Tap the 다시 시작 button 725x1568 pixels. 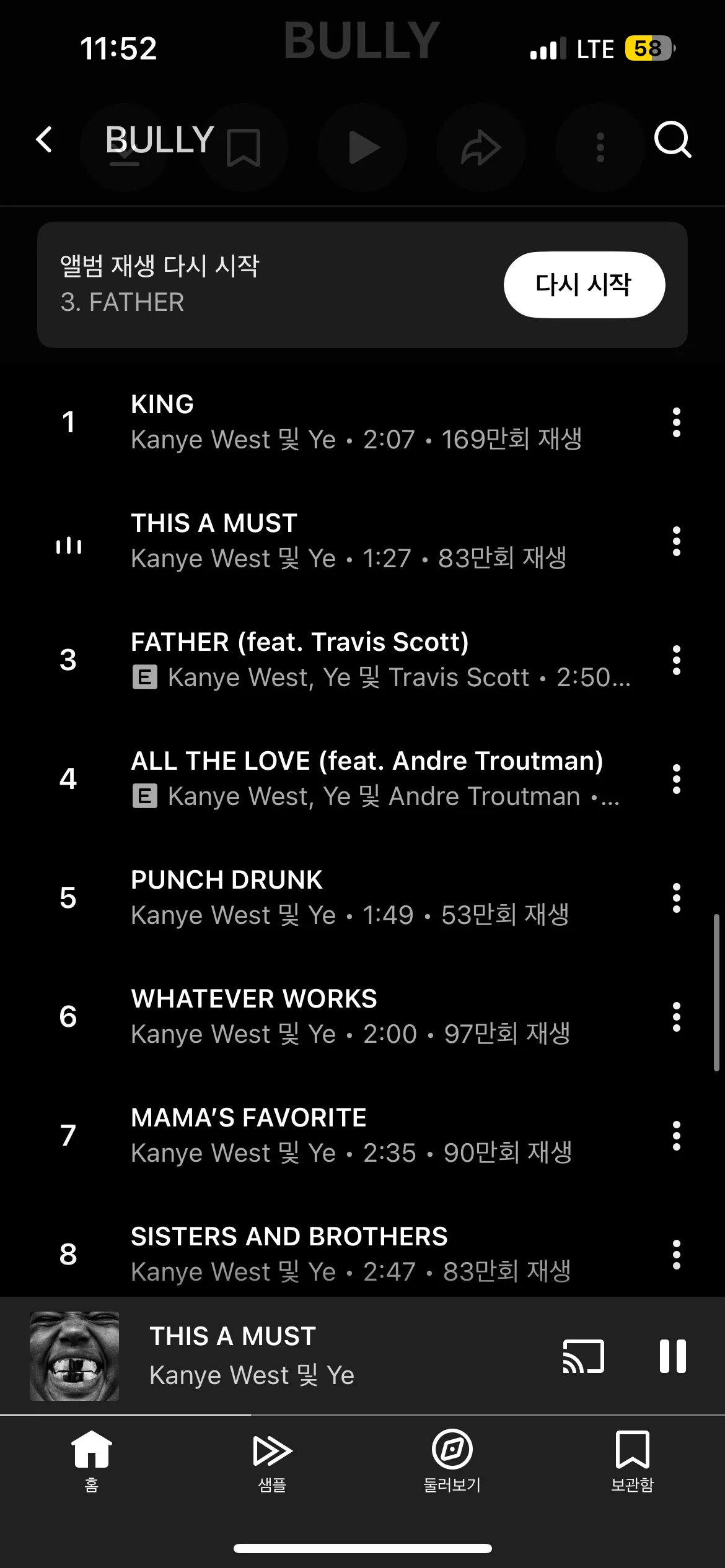click(584, 285)
